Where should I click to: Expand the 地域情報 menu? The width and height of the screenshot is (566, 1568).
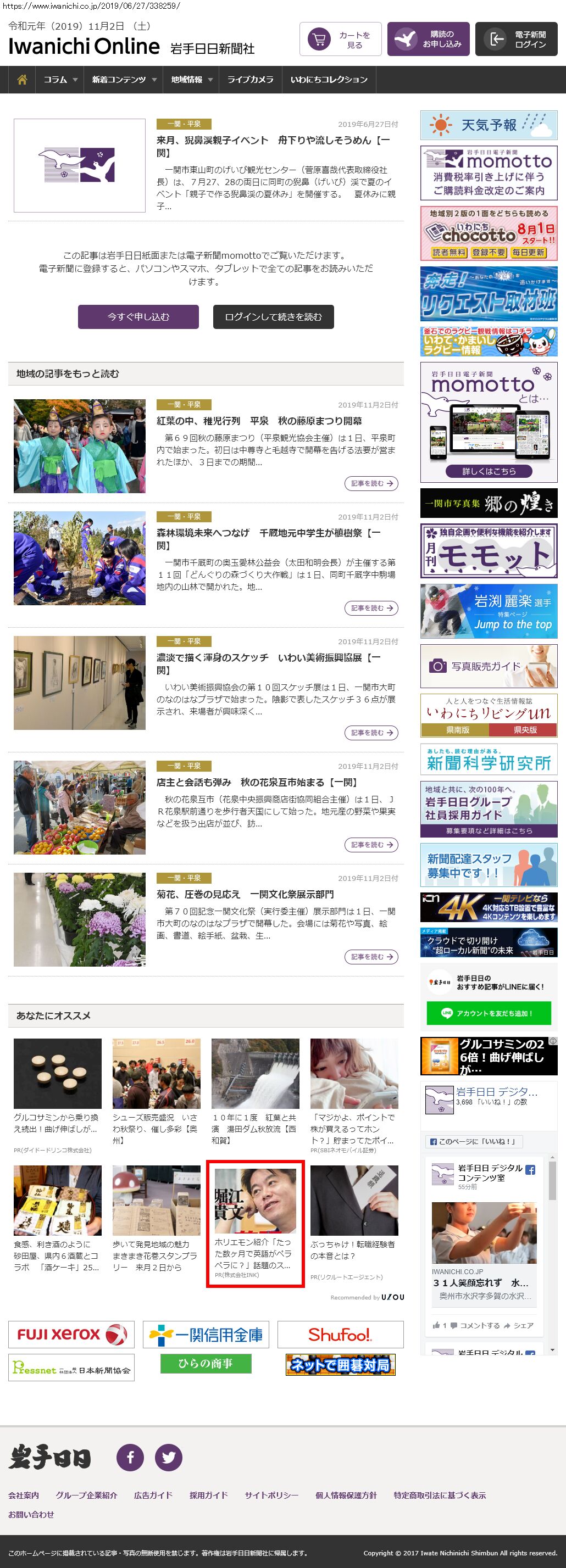click(x=191, y=80)
